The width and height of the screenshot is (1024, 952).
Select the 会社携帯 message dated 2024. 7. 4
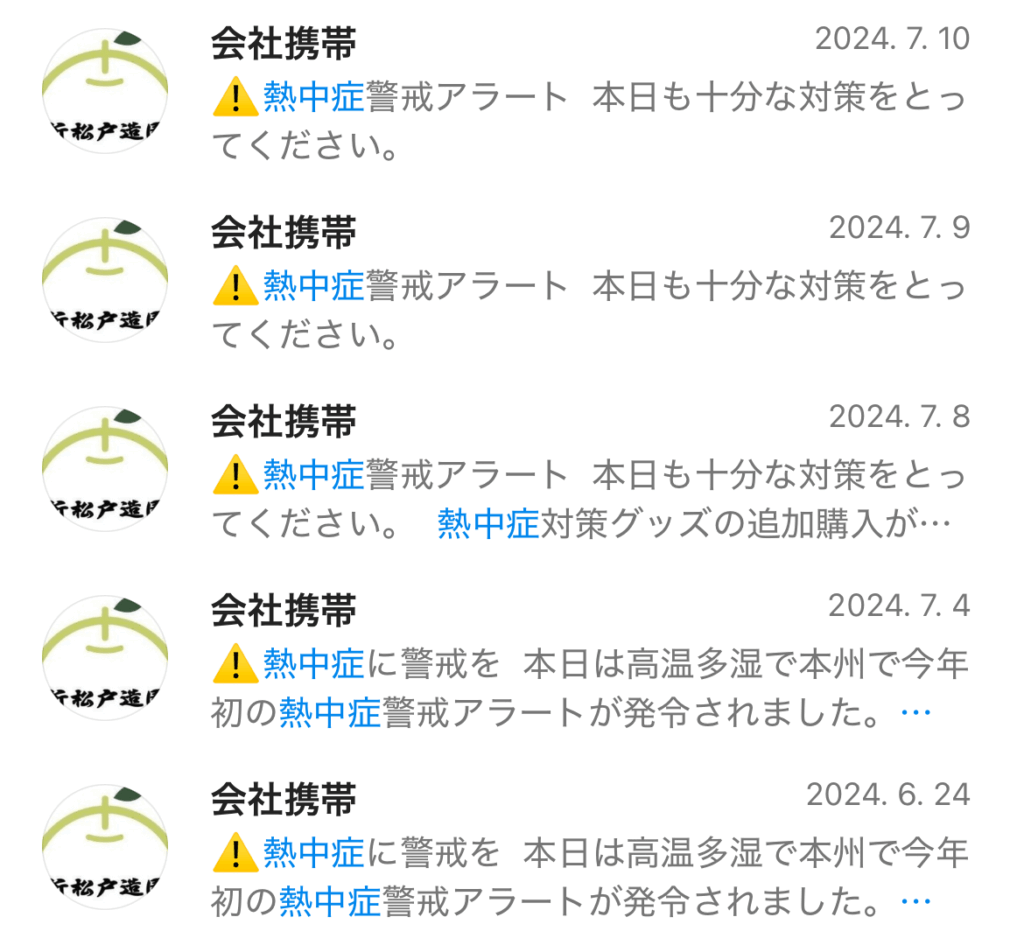588,663
